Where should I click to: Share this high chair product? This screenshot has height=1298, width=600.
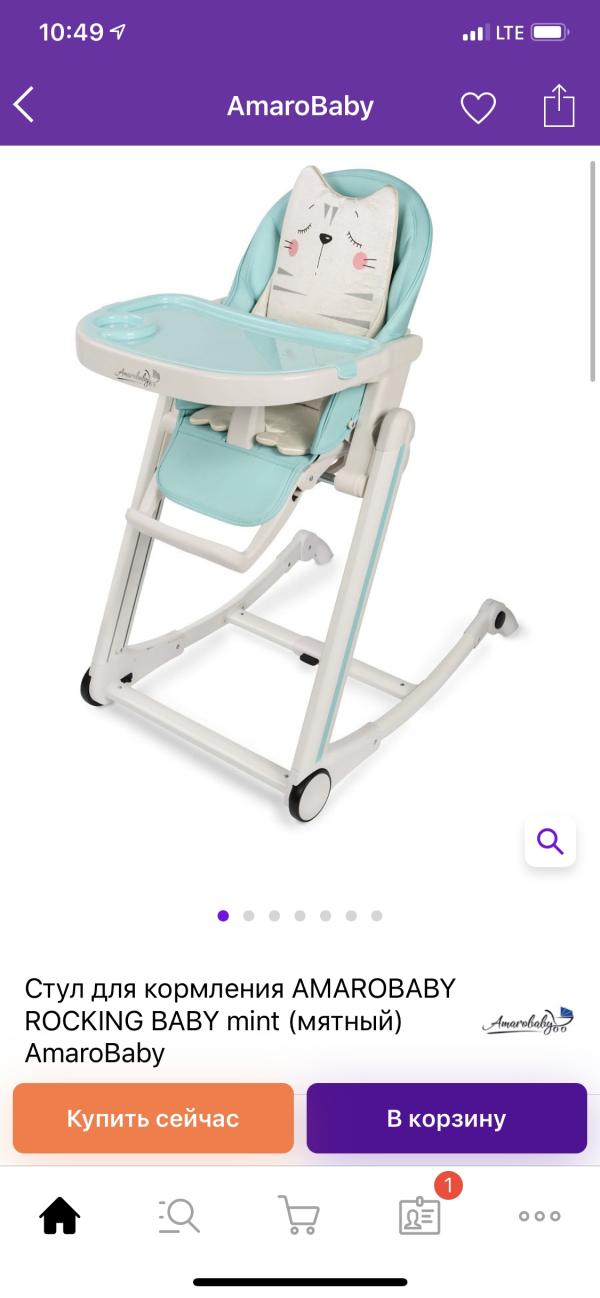point(559,106)
